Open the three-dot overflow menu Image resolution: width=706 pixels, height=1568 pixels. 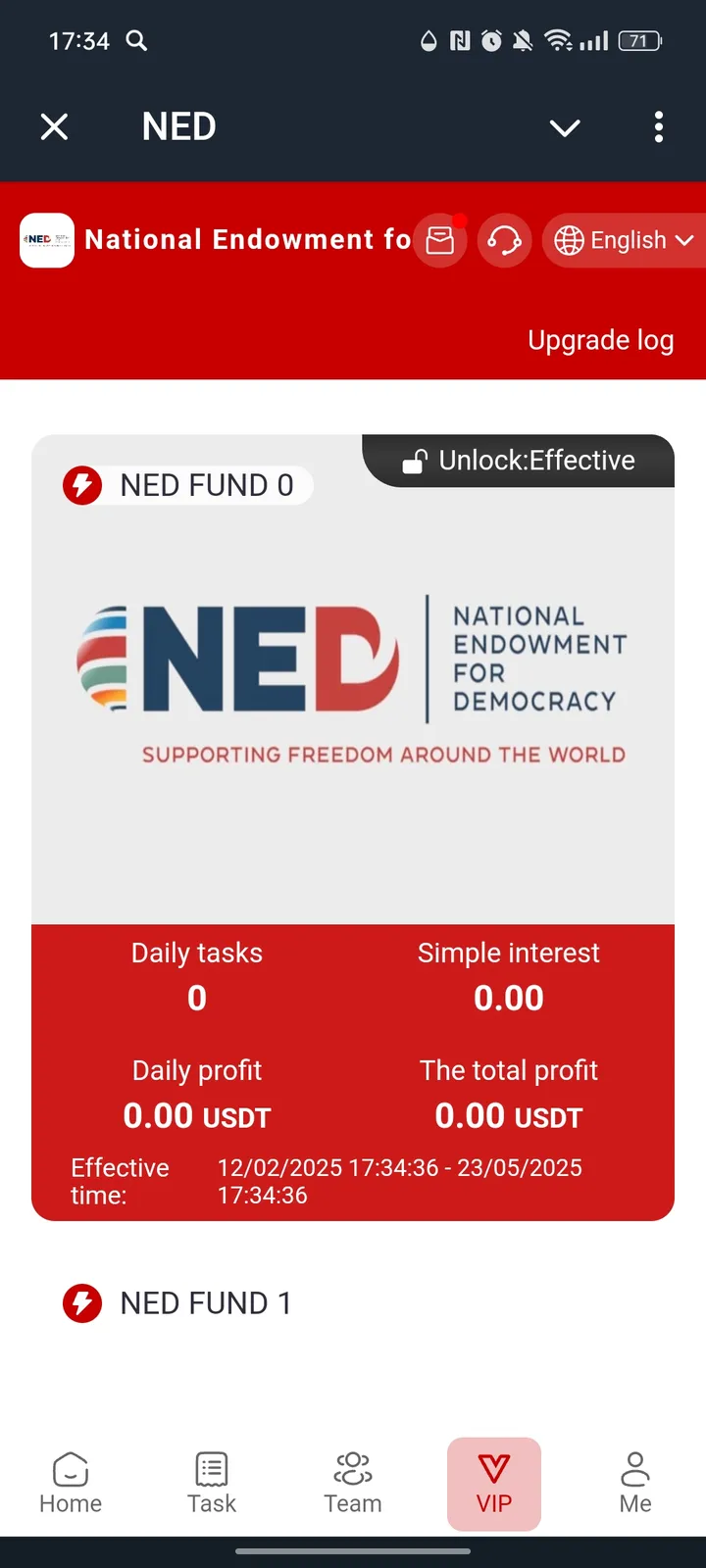click(658, 127)
